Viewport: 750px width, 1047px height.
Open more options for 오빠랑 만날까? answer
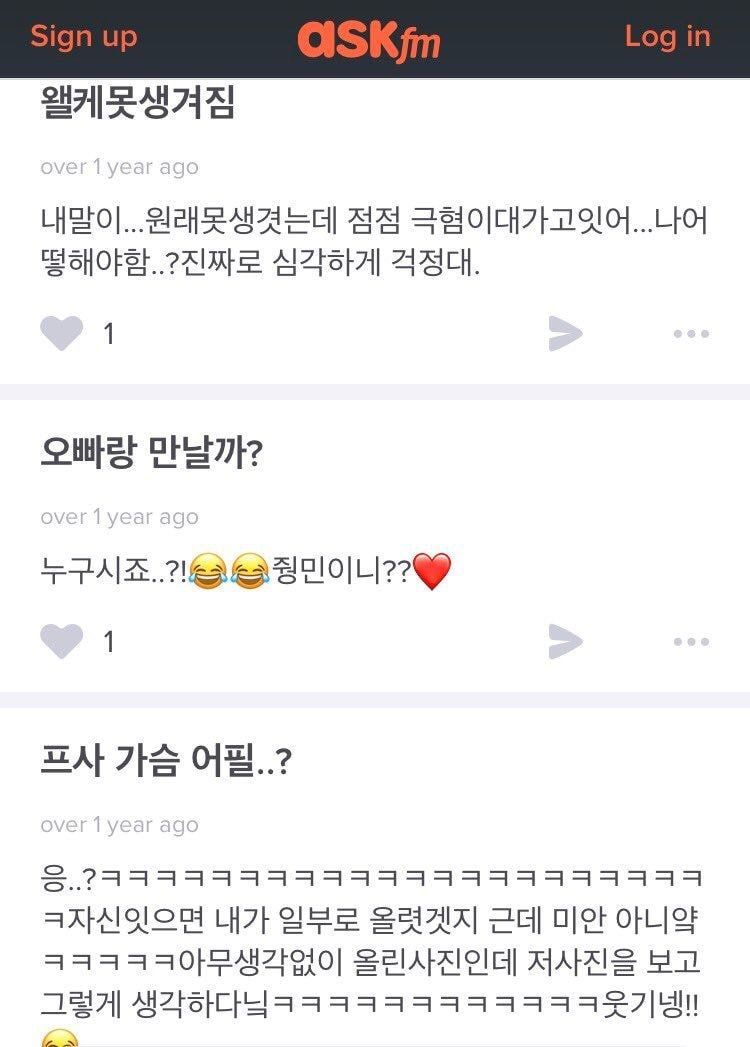coord(690,642)
